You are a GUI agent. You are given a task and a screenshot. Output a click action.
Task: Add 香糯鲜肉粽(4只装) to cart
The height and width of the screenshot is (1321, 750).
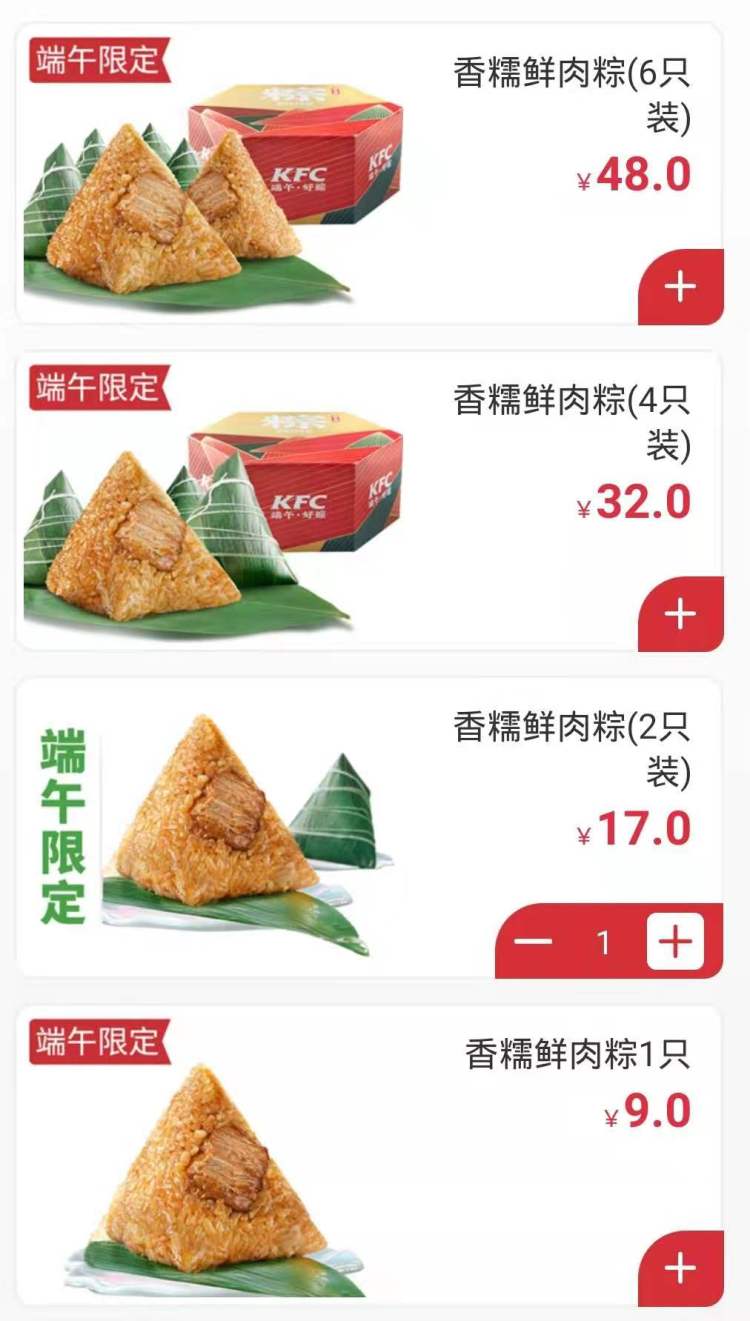pos(680,615)
